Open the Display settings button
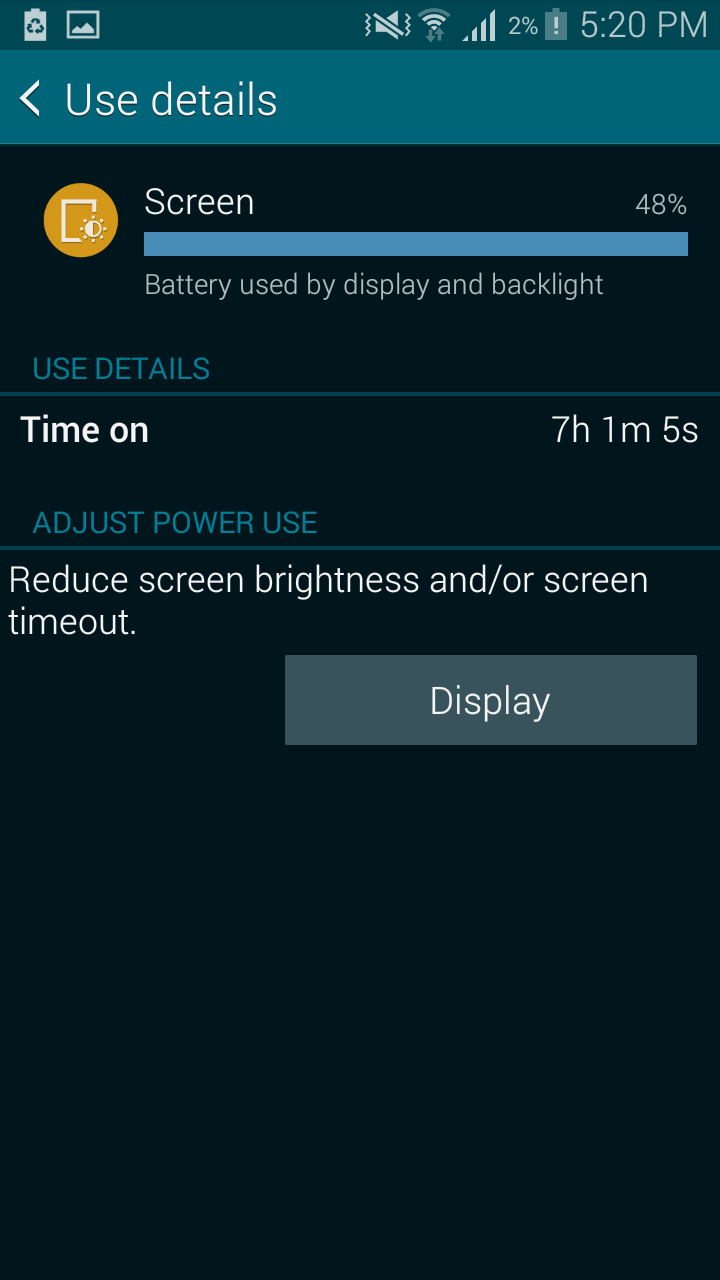The height and width of the screenshot is (1280, 720). pos(490,700)
